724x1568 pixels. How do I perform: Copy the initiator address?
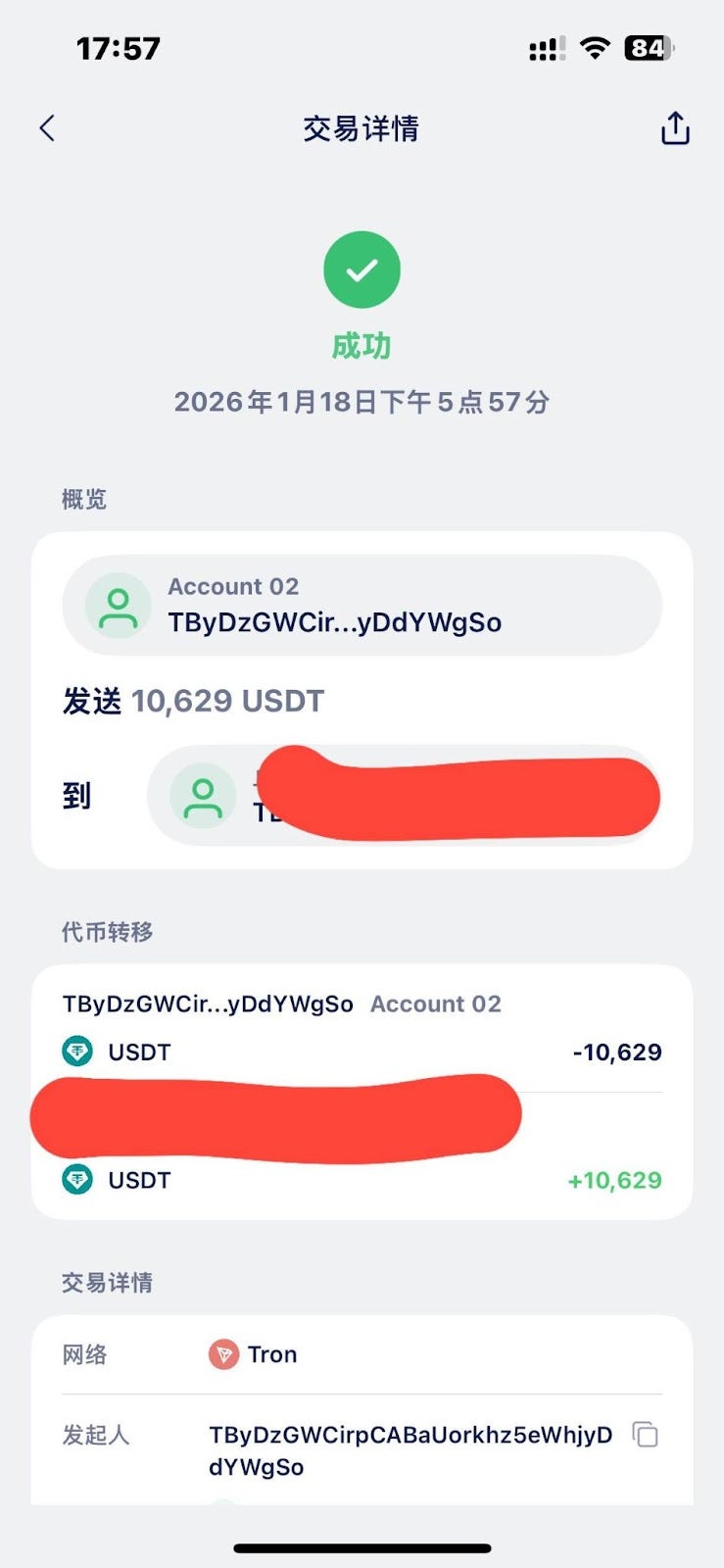[645, 1435]
